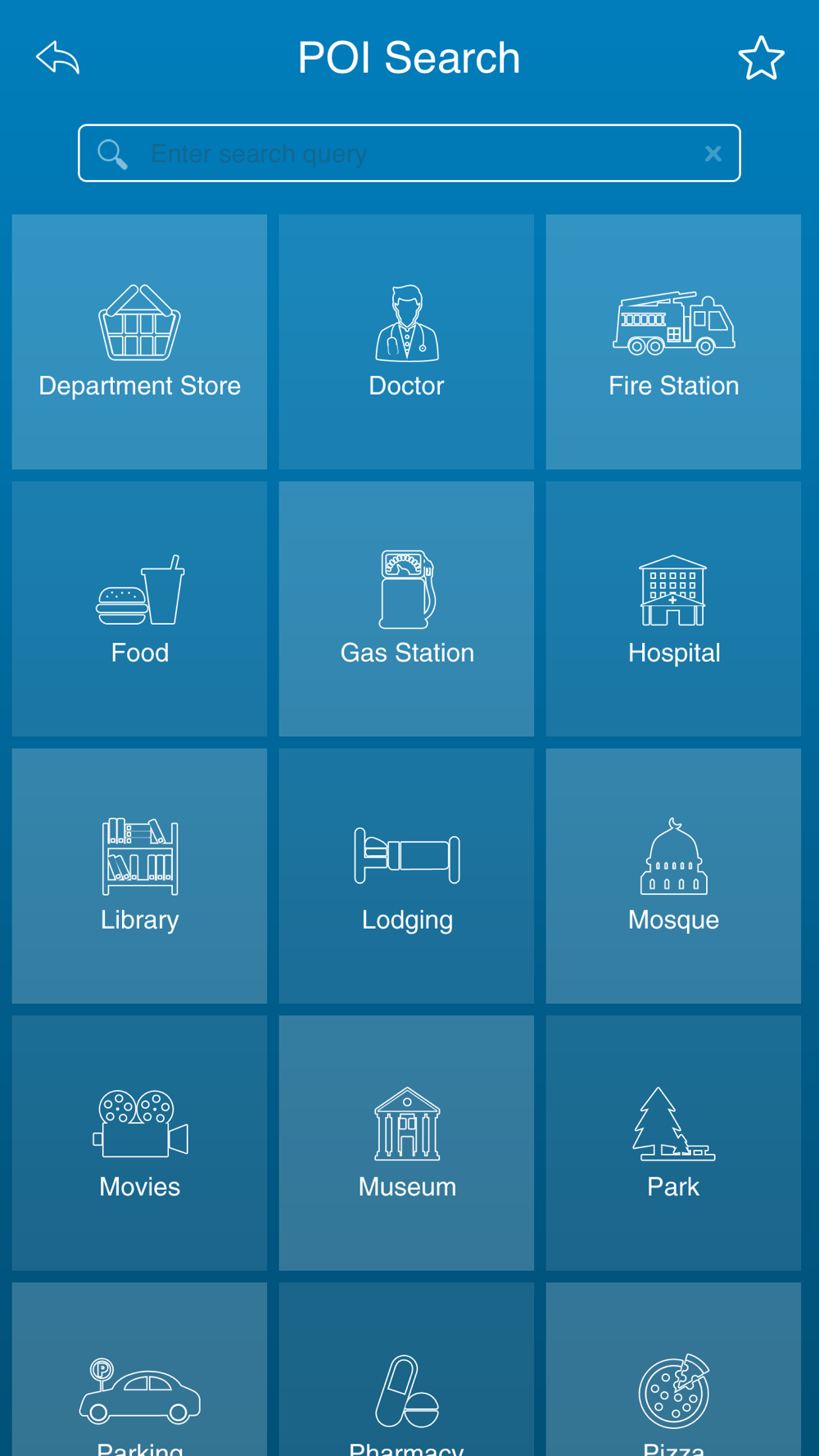The height and width of the screenshot is (1456, 819).
Task: Go back using the arrow icon
Action: point(57,57)
